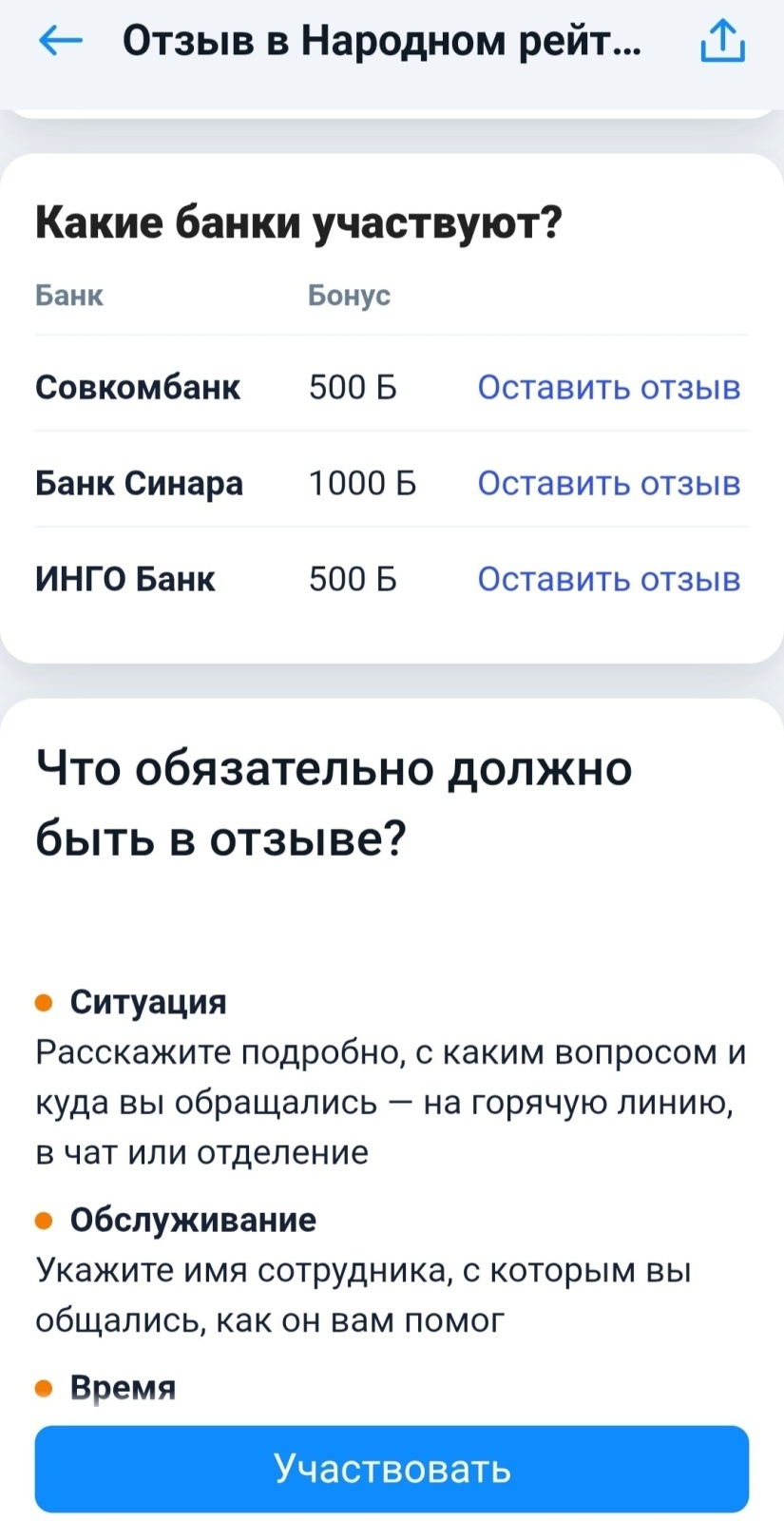Screen dimensions: 784x1521
Task: Tap the orange bullet beside Обслуживание
Action: pyautogui.click(x=43, y=1219)
